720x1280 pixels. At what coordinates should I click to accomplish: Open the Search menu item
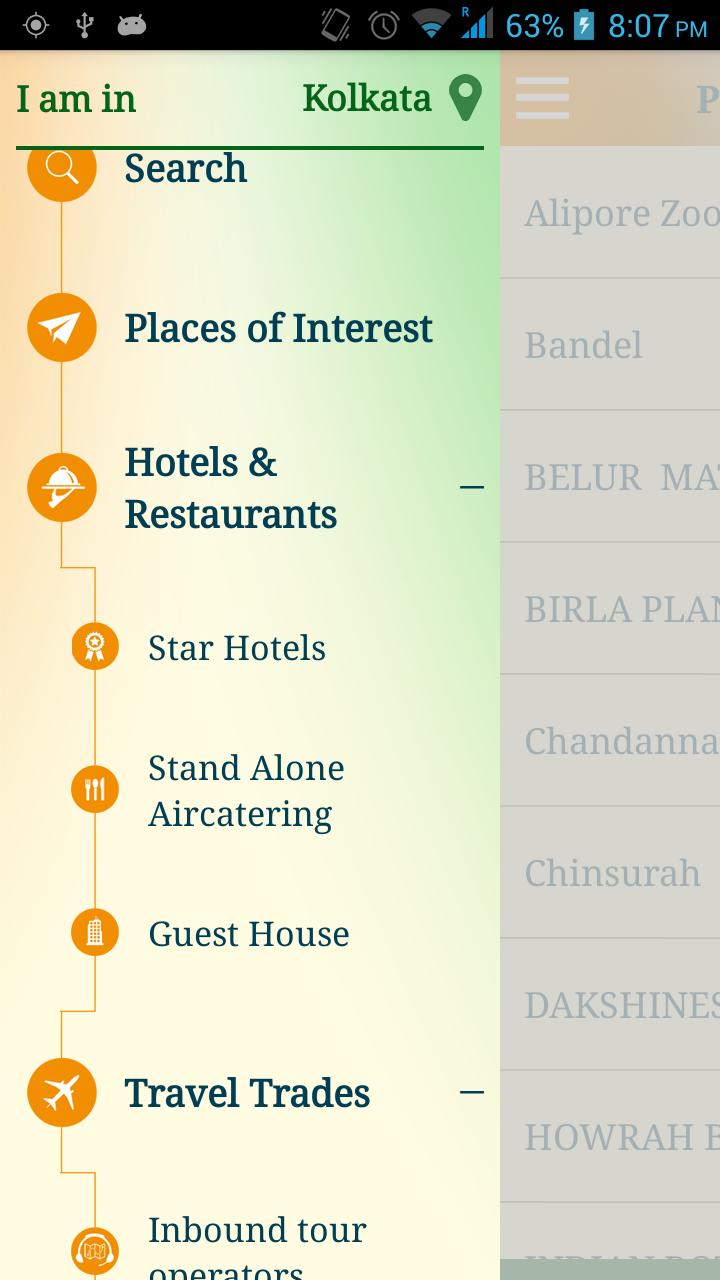[x=185, y=170]
